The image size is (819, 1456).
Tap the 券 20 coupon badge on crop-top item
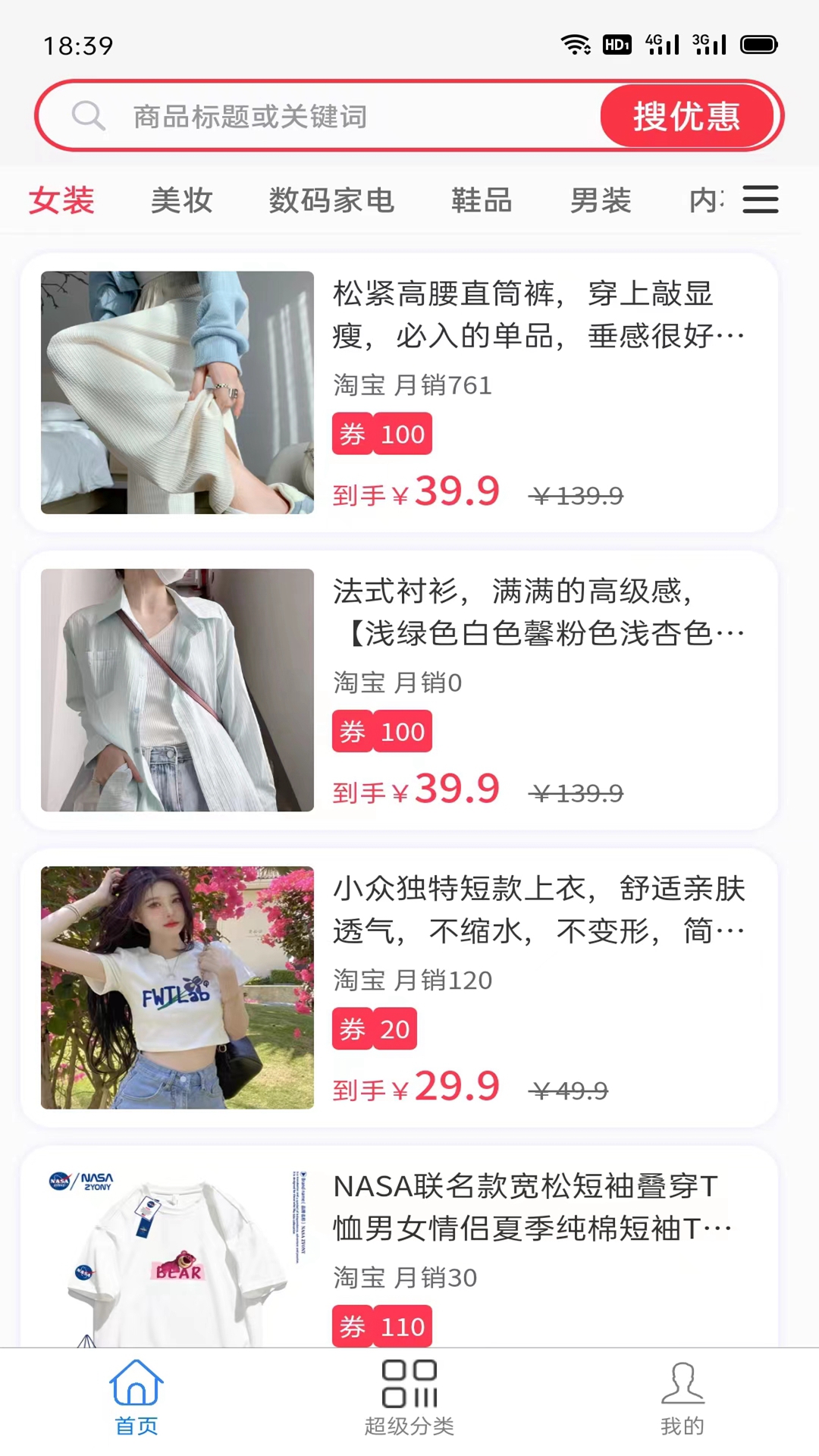point(374,1028)
